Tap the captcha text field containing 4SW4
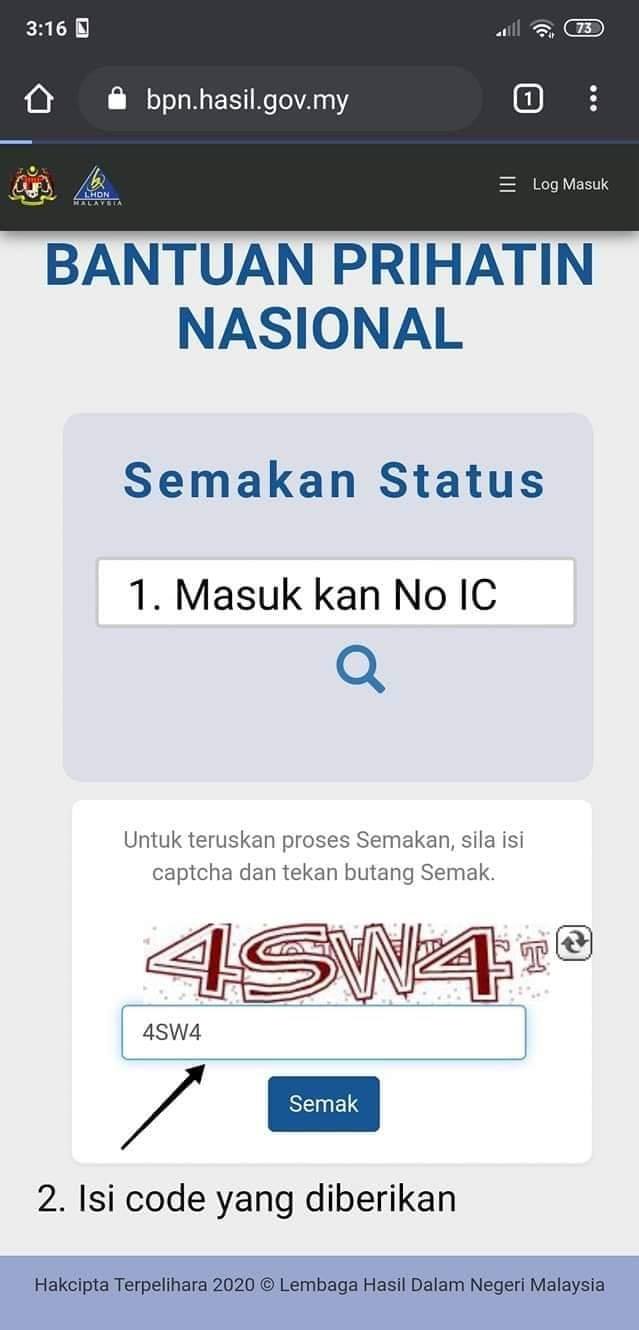Image resolution: width=639 pixels, height=1330 pixels. coord(323,1032)
